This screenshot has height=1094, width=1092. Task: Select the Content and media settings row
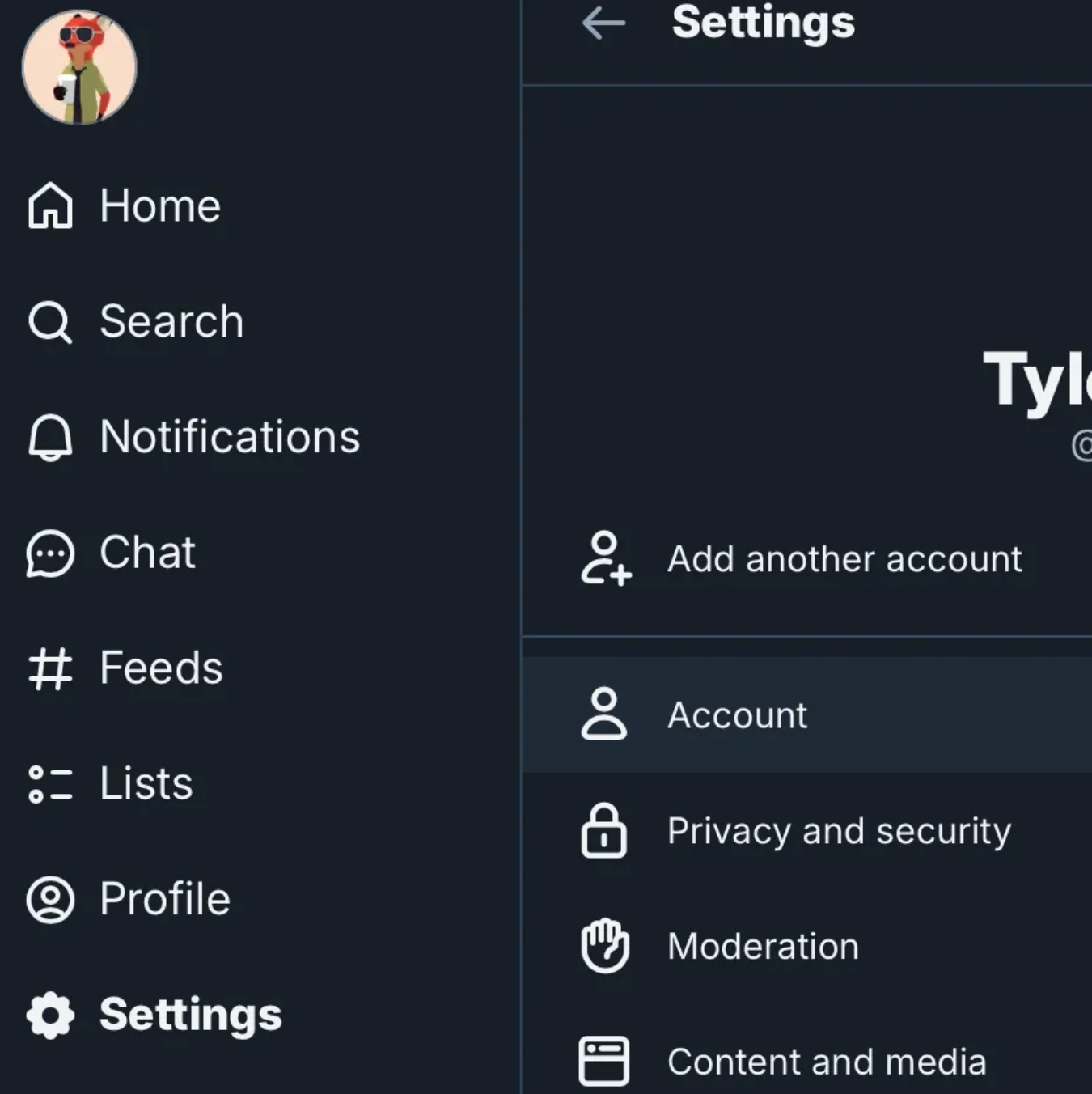pyautogui.click(x=825, y=1062)
